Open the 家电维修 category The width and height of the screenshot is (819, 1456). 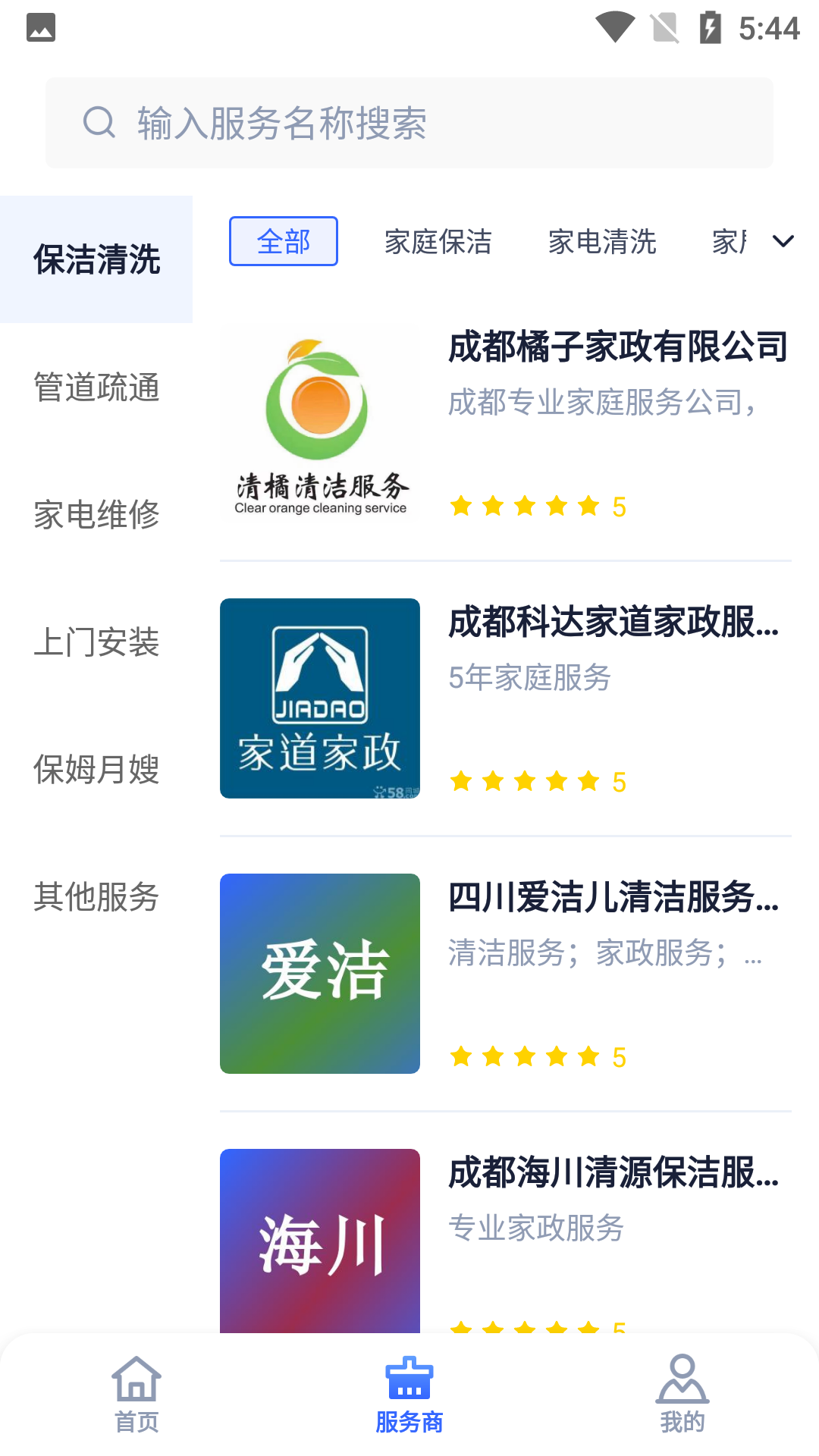coord(96,515)
